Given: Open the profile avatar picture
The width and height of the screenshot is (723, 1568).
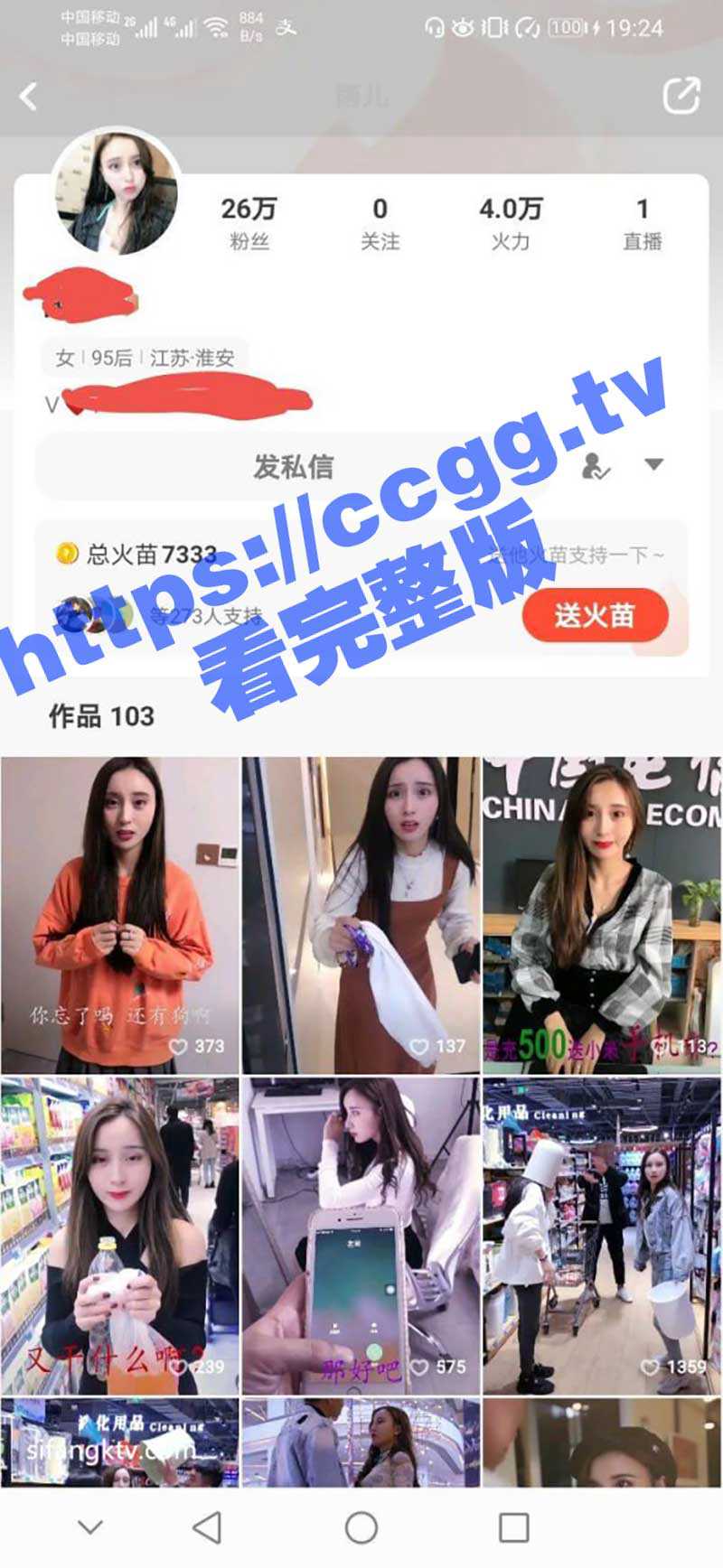Looking at the screenshot, I should 116,191.
